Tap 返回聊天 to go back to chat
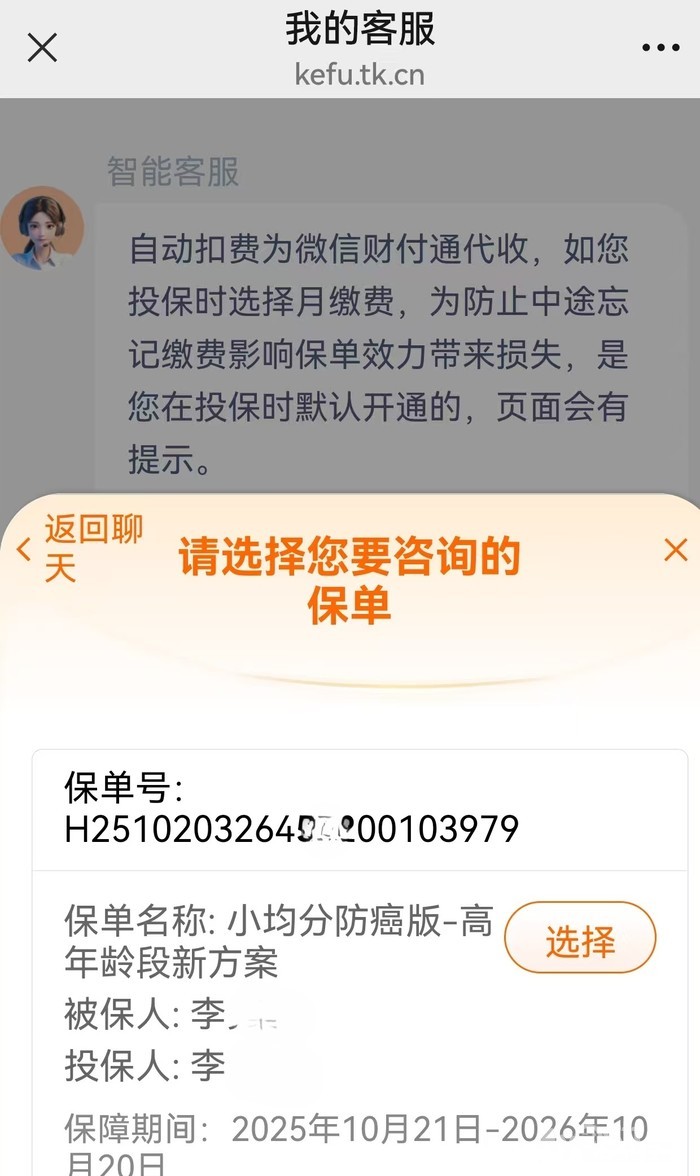700x1176 pixels. [x=82, y=549]
